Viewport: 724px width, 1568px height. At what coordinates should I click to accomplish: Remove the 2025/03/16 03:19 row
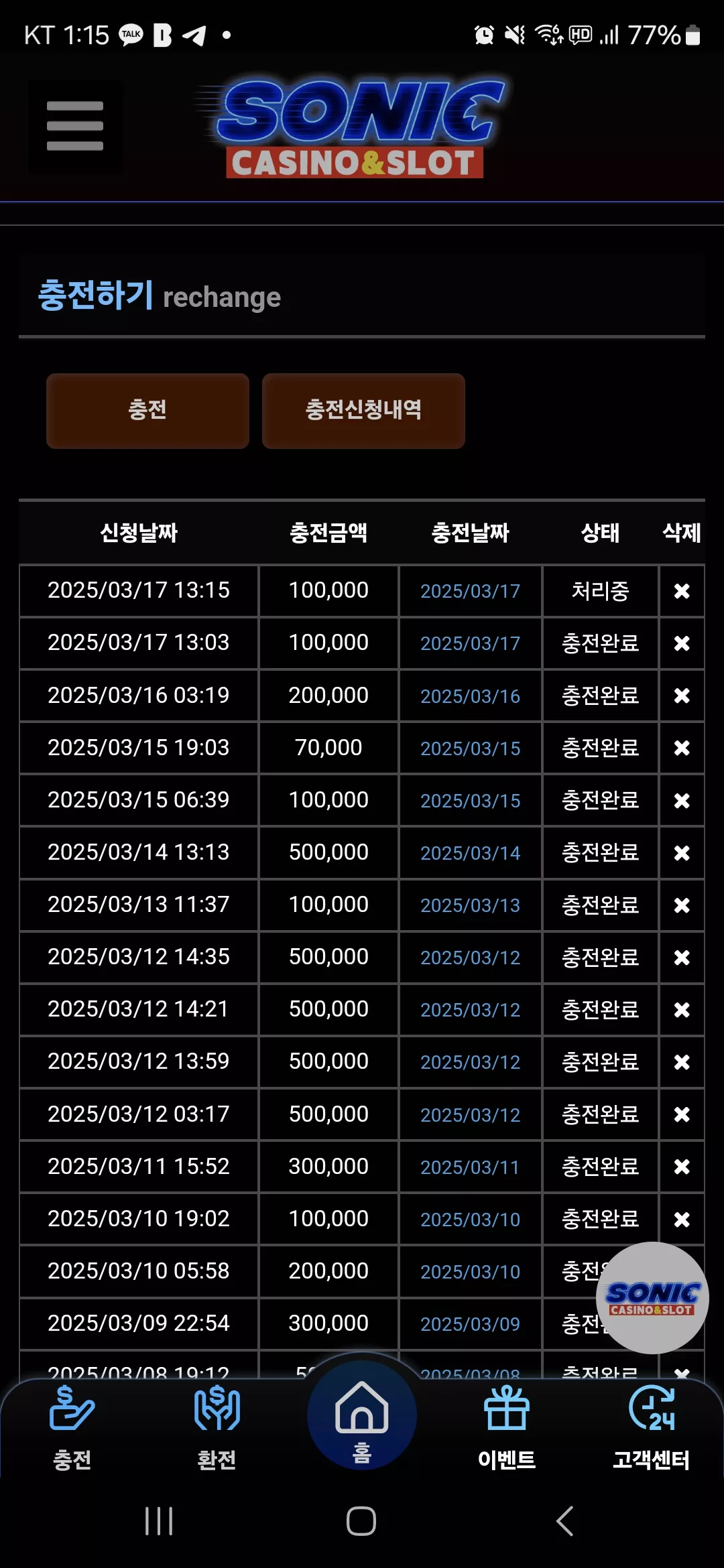pos(682,696)
